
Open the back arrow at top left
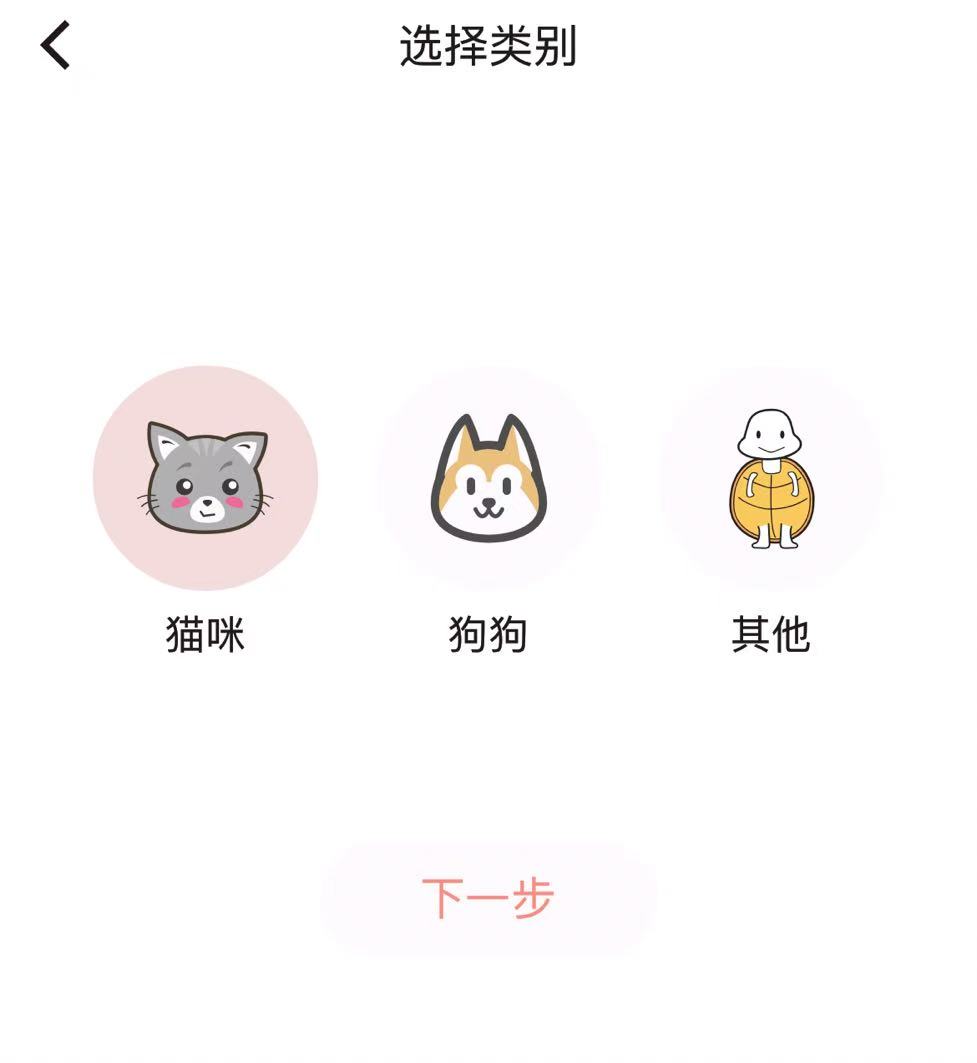point(55,45)
